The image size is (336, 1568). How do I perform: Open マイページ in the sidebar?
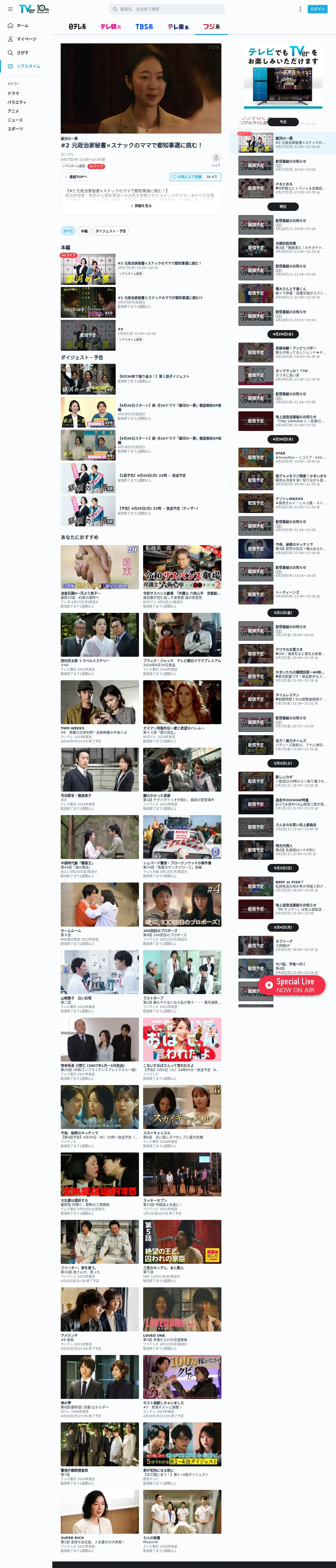tap(26, 39)
